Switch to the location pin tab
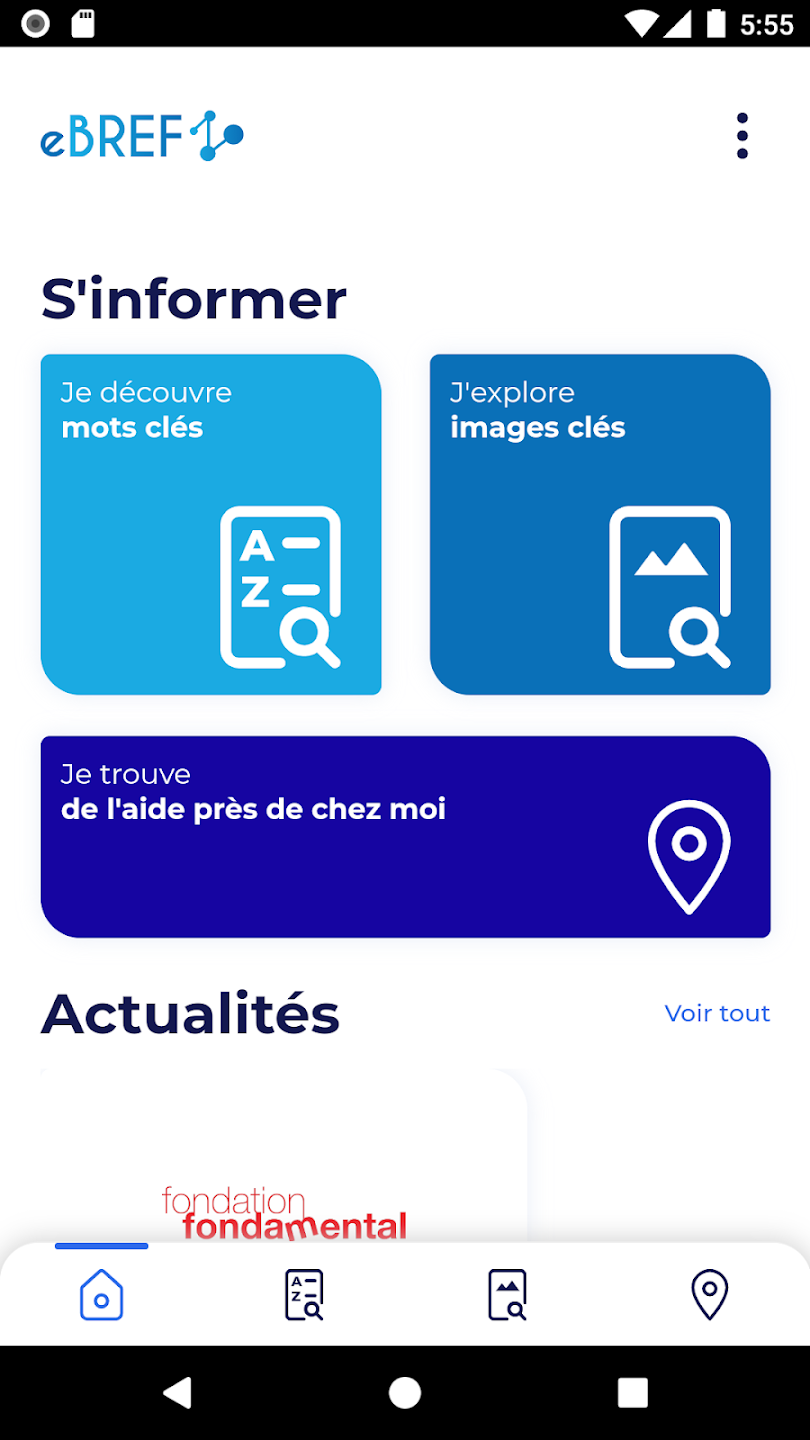The height and width of the screenshot is (1440, 810). click(709, 1295)
